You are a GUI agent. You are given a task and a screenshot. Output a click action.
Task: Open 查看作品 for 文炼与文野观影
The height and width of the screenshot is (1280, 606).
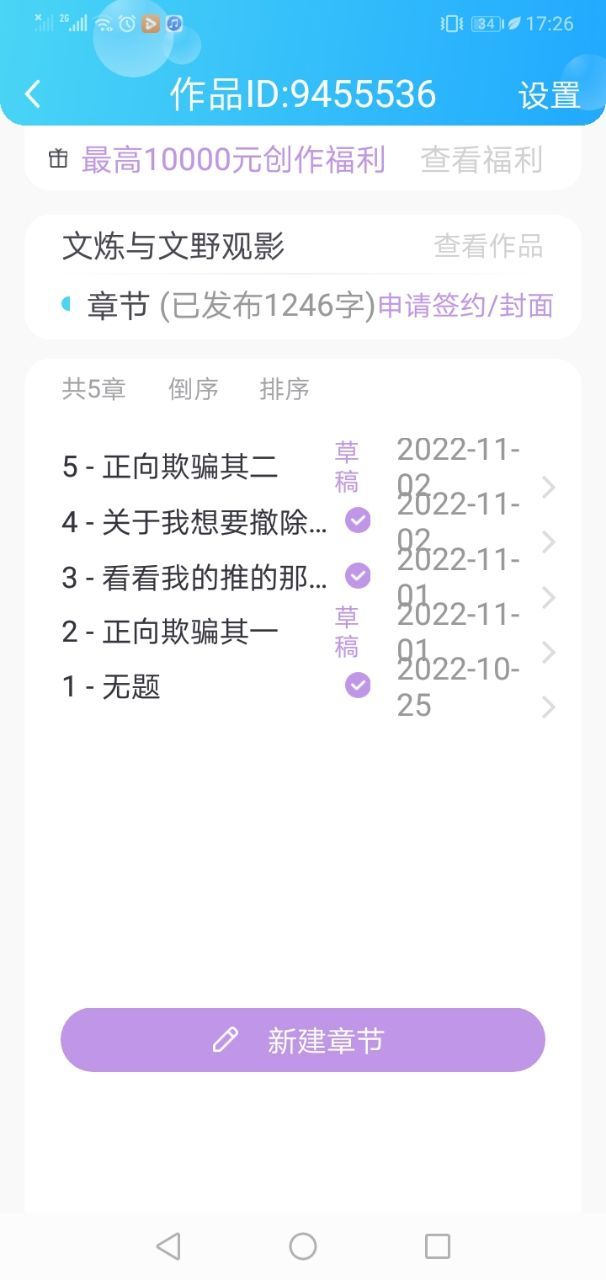(488, 246)
